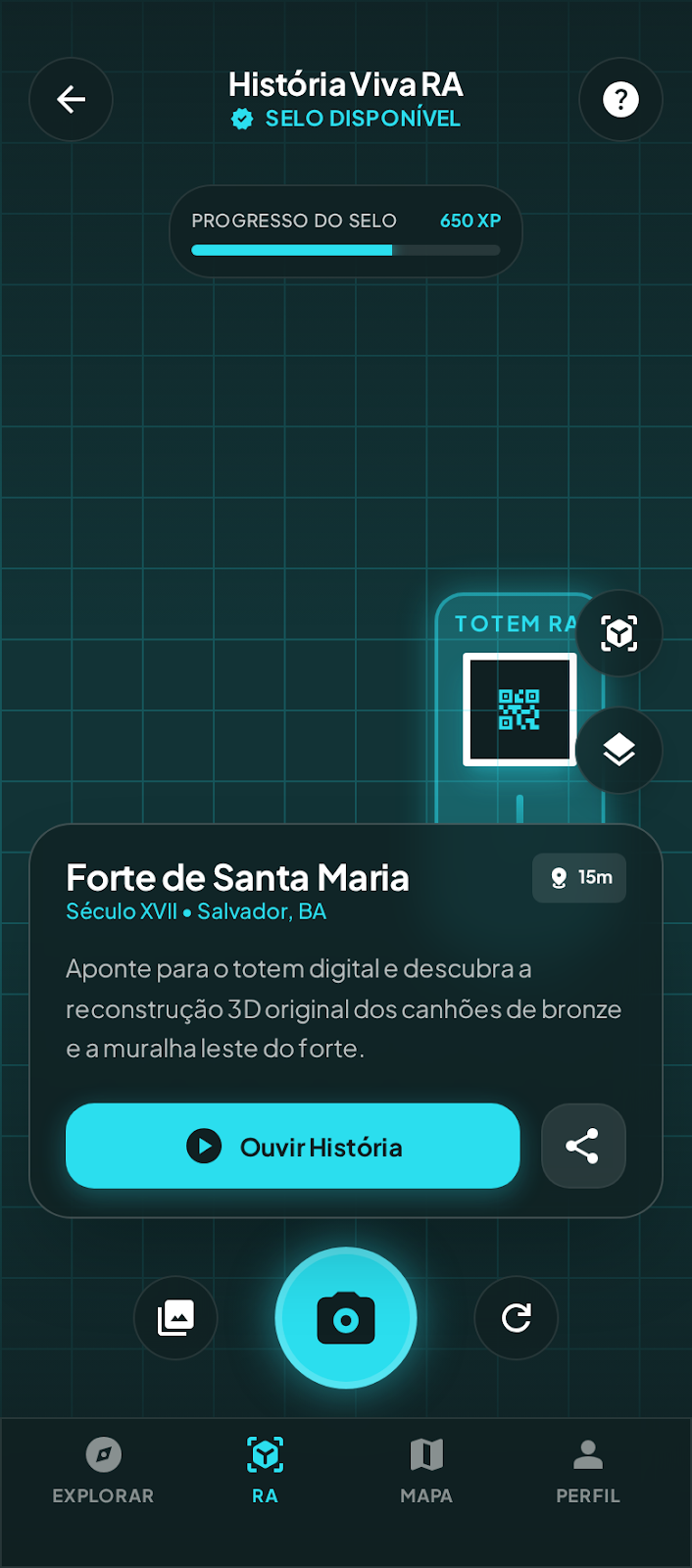Activate the AR object scan button
Screen dimensions: 692x1568
point(618,633)
